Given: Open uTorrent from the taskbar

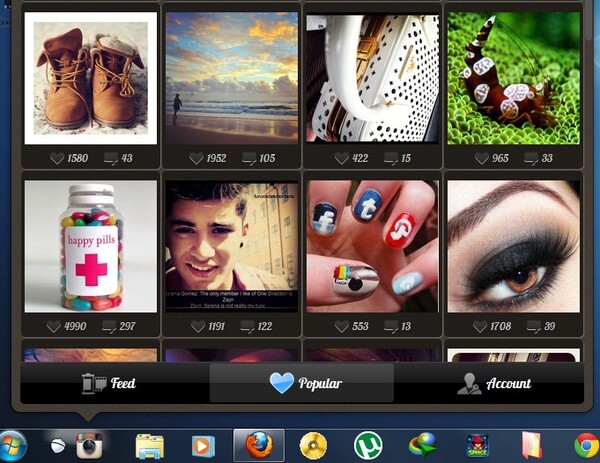Looking at the screenshot, I should click(369, 445).
